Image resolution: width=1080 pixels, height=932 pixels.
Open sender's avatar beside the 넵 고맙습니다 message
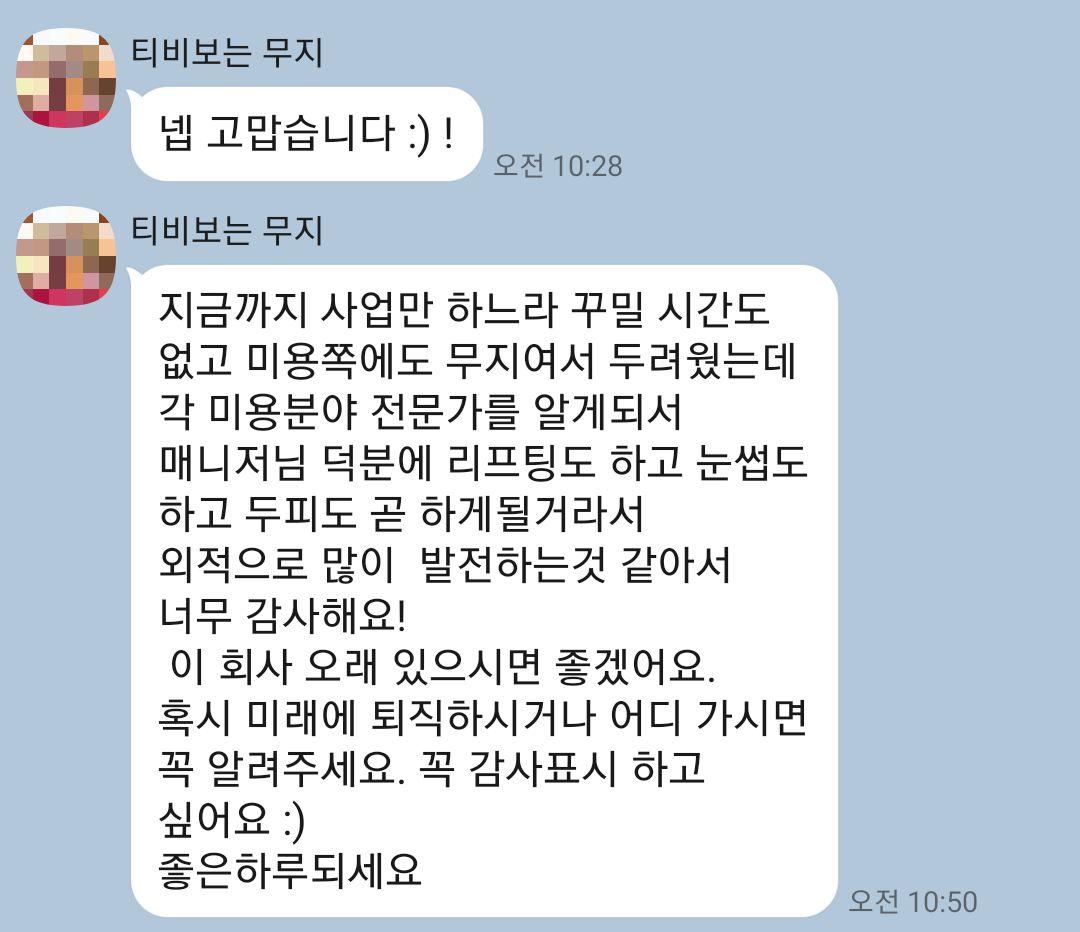[66, 78]
